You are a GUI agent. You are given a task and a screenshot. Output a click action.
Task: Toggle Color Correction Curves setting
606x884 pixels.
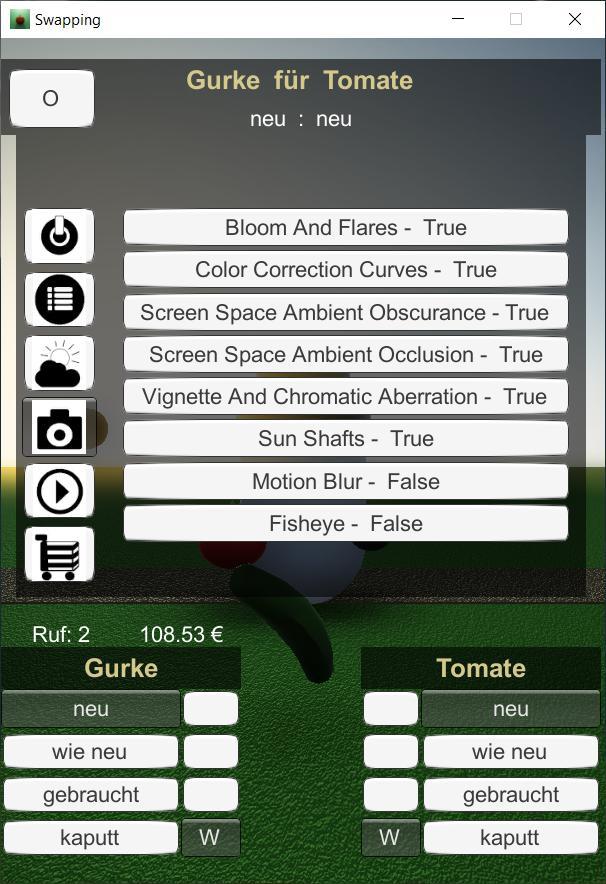click(x=345, y=269)
